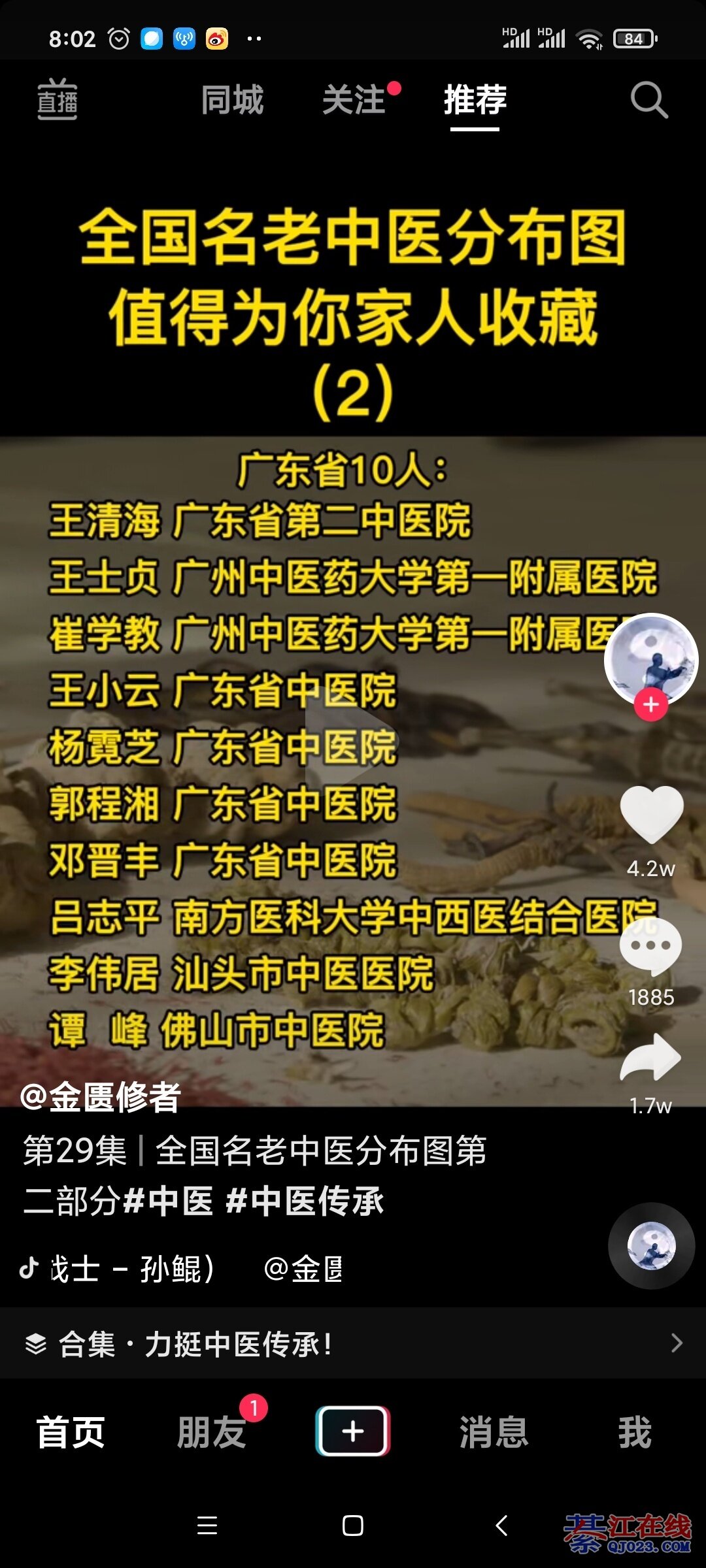Viewport: 706px width, 1568px height.
Task: Like this video with the heart icon
Action: click(651, 813)
